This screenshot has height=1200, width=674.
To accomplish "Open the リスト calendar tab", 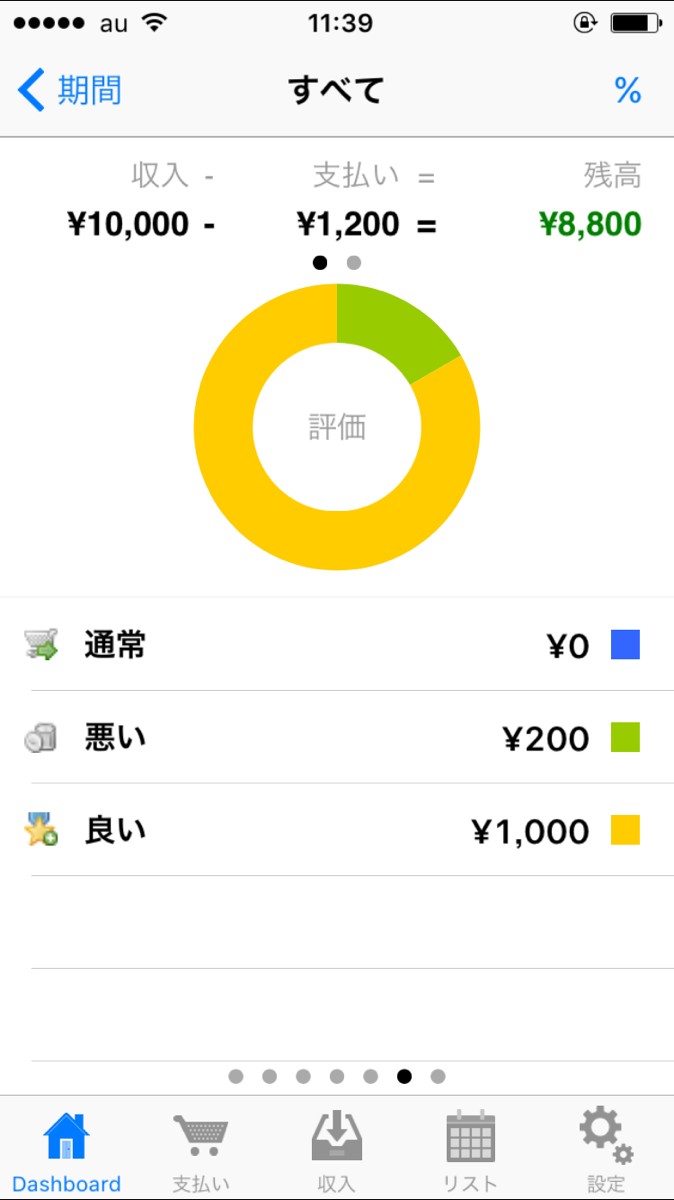I will tap(470, 1153).
